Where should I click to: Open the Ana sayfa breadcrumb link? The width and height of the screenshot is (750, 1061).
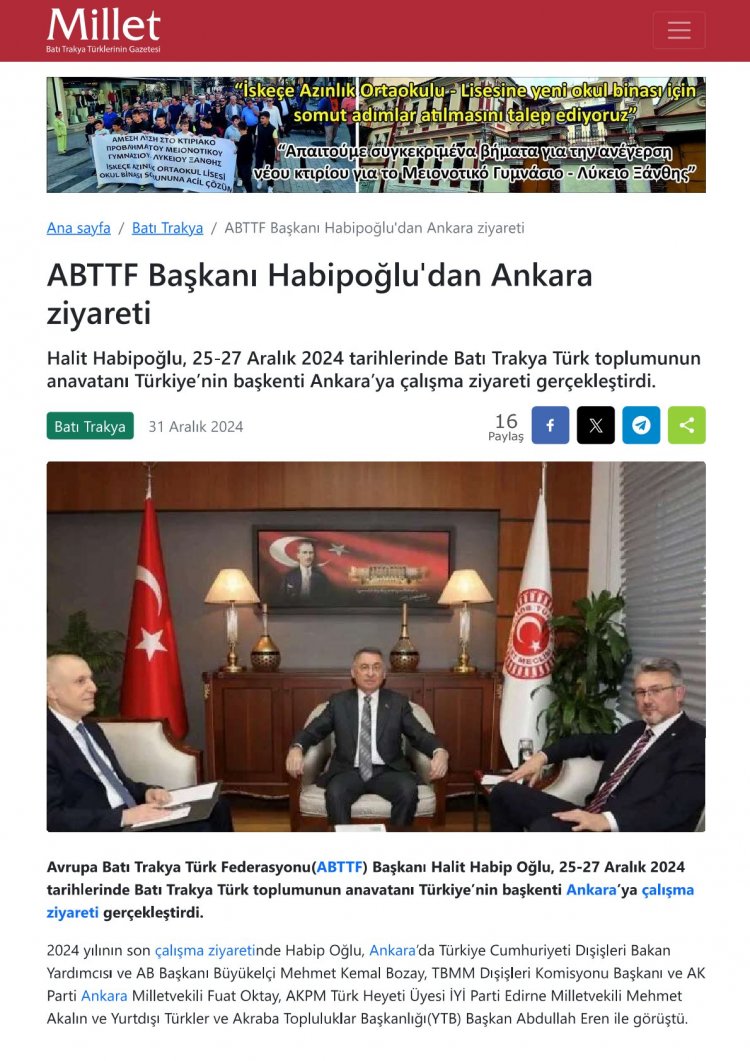click(x=79, y=228)
